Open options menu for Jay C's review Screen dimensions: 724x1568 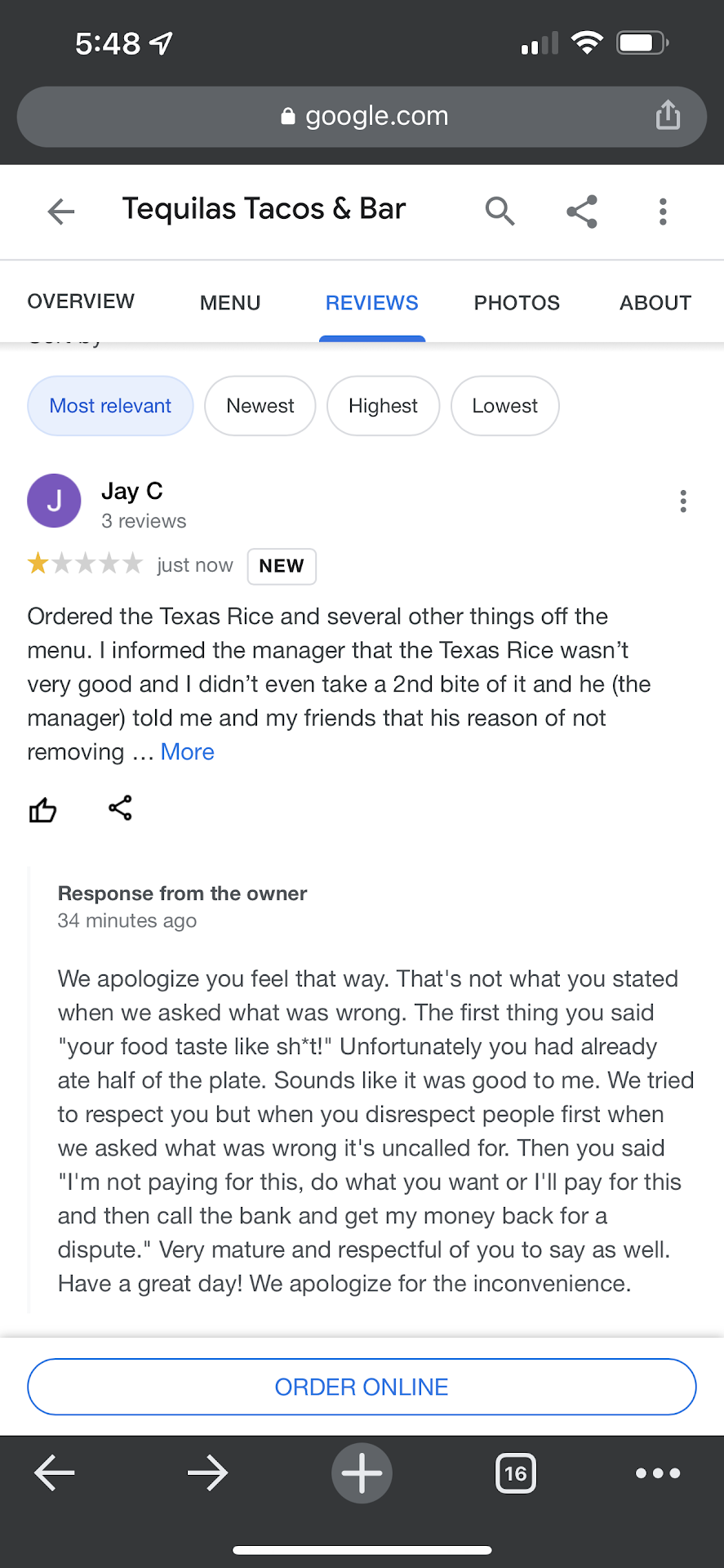pyautogui.click(x=683, y=501)
